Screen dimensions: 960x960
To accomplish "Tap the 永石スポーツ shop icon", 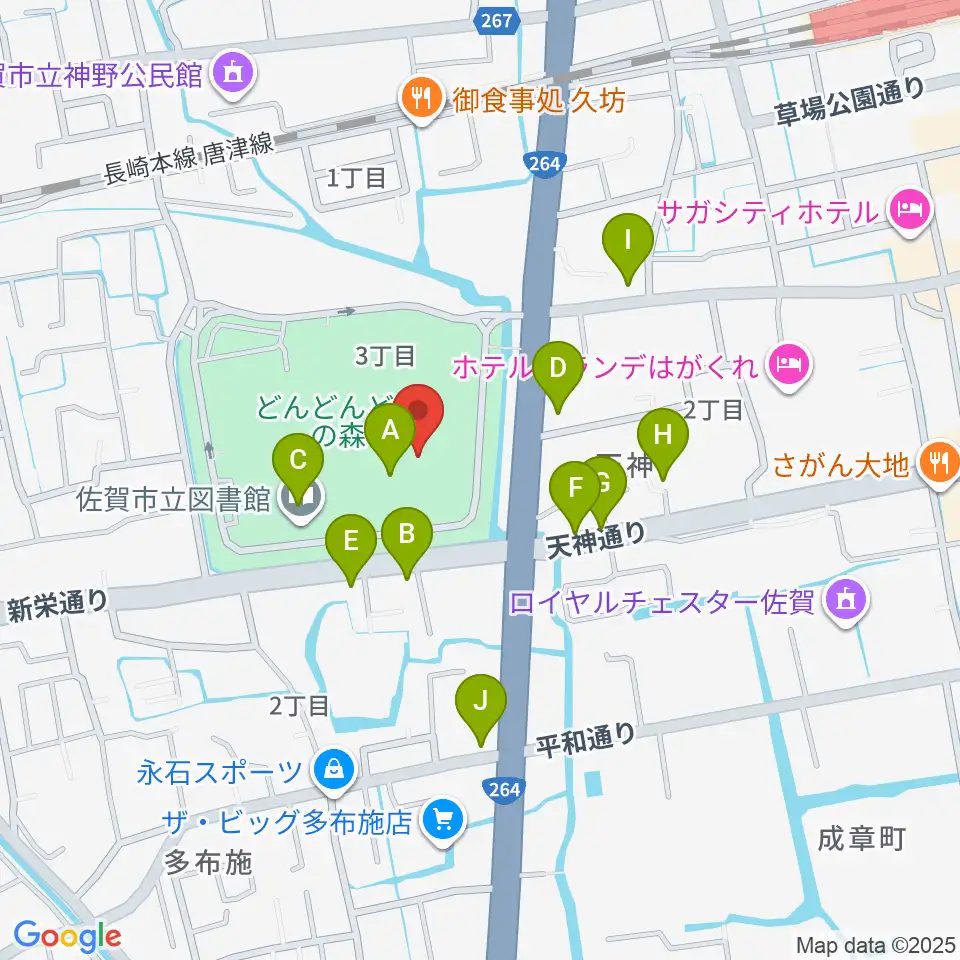I will pos(334,772).
